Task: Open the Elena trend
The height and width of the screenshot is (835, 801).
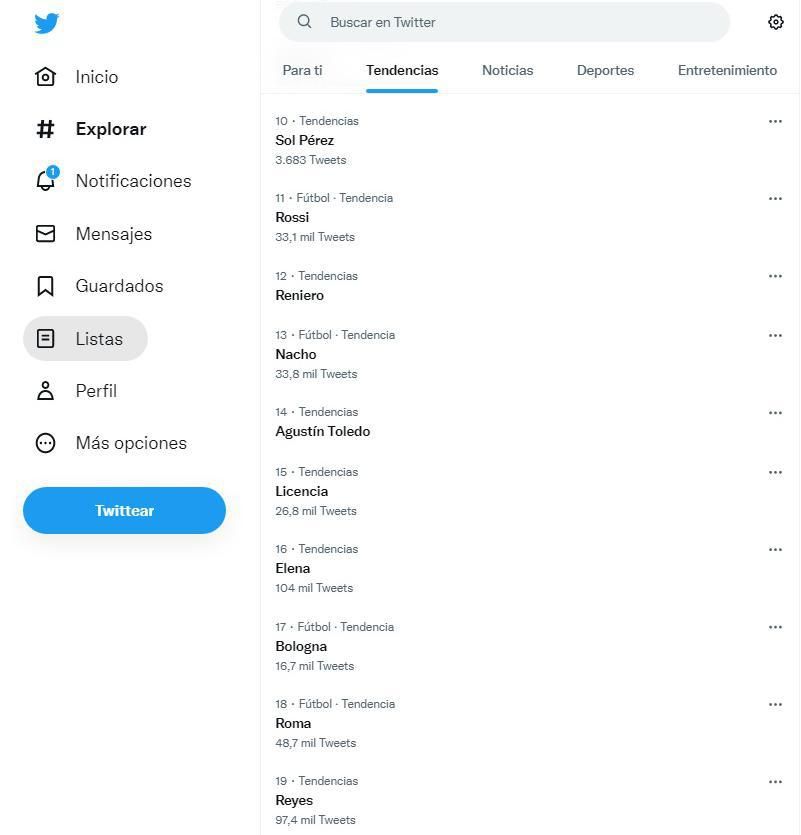Action: point(292,568)
